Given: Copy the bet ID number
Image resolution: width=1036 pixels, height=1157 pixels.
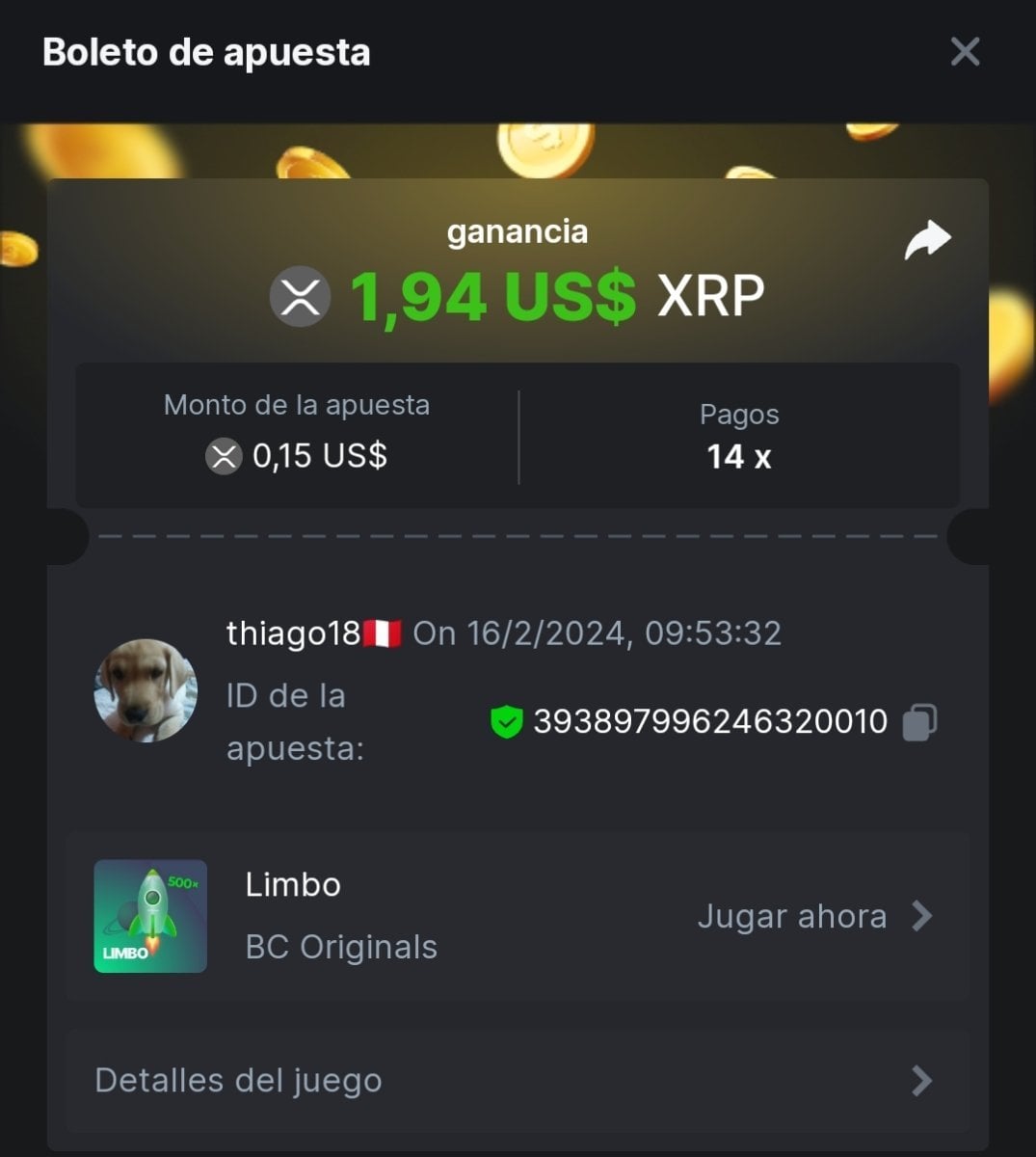Looking at the screenshot, I should coord(919,721).
